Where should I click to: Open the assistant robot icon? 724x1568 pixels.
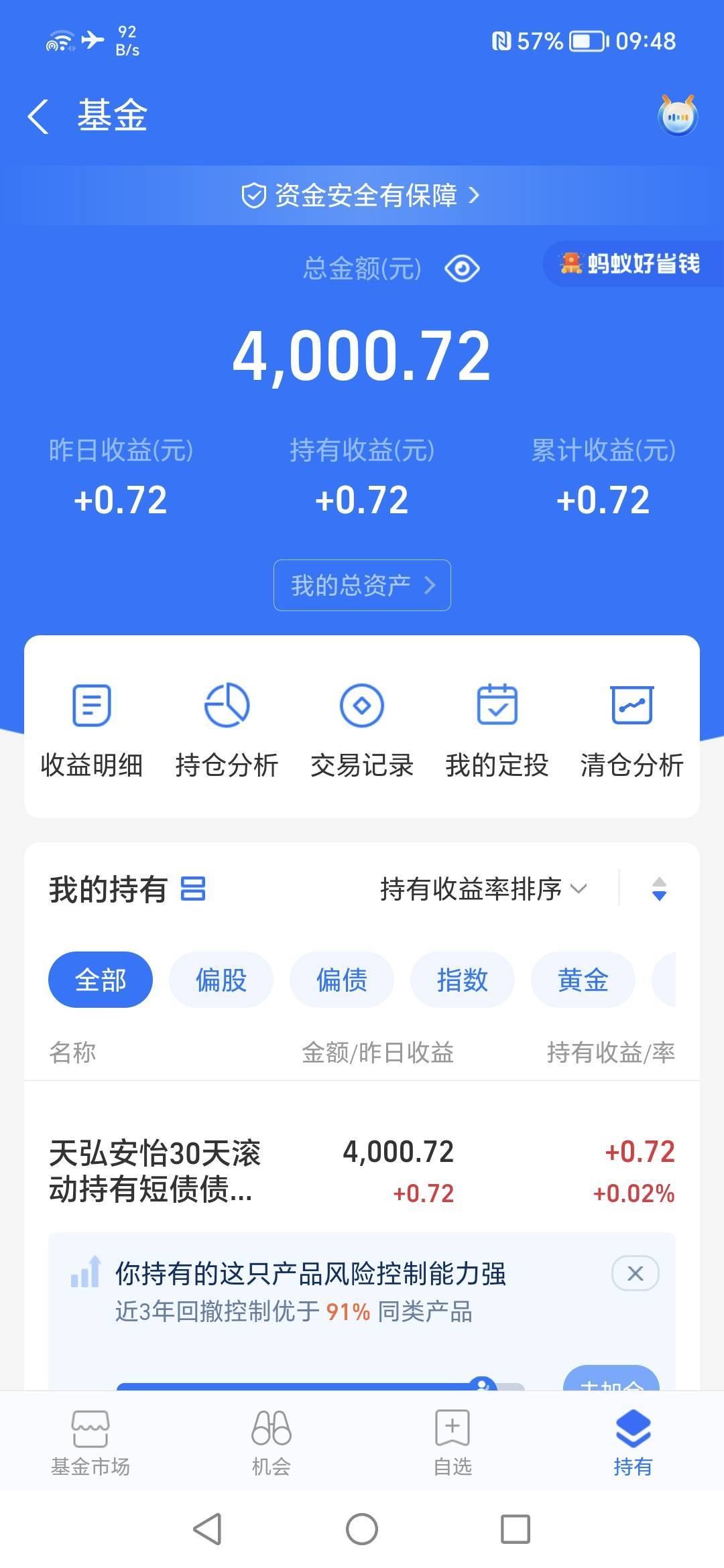(678, 116)
